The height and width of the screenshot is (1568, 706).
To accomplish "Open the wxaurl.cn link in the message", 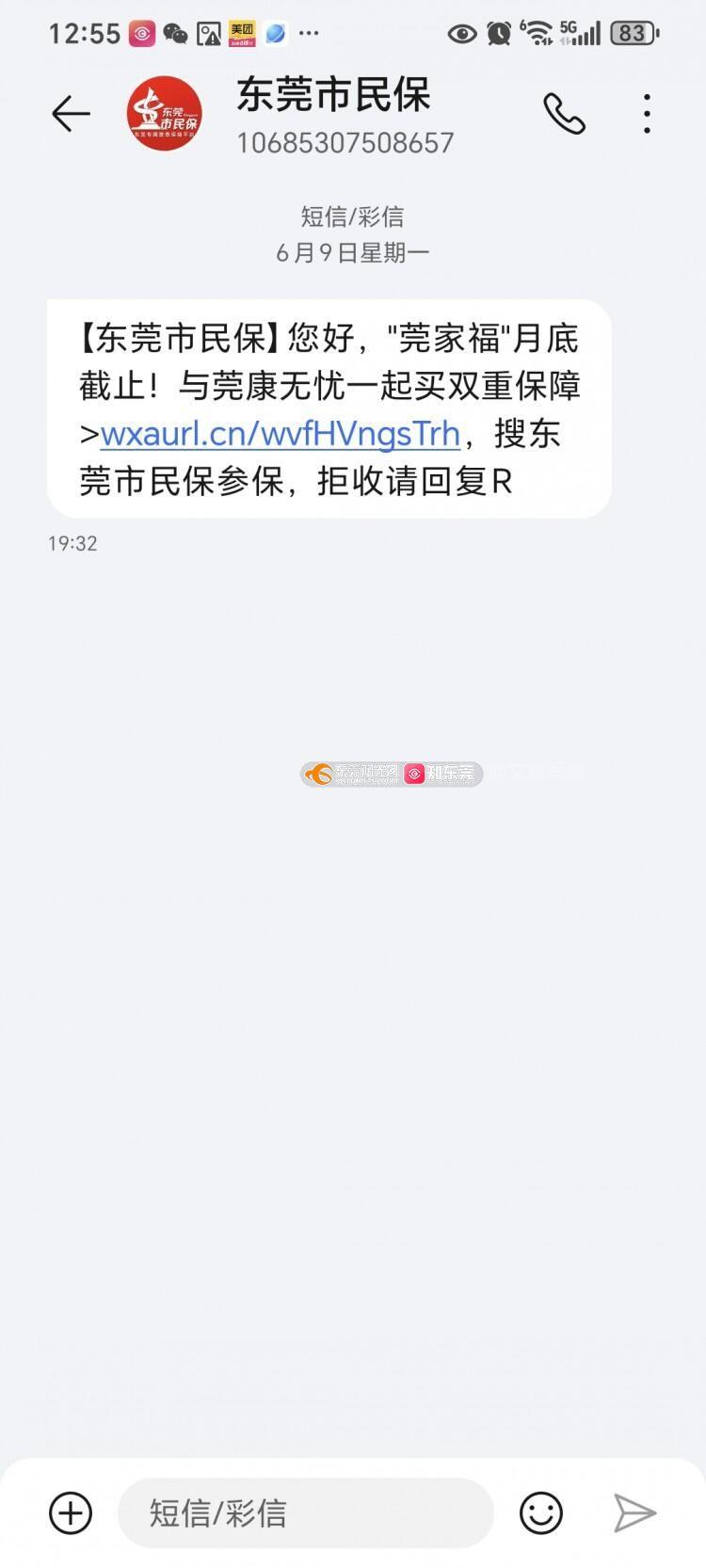I will (x=281, y=434).
